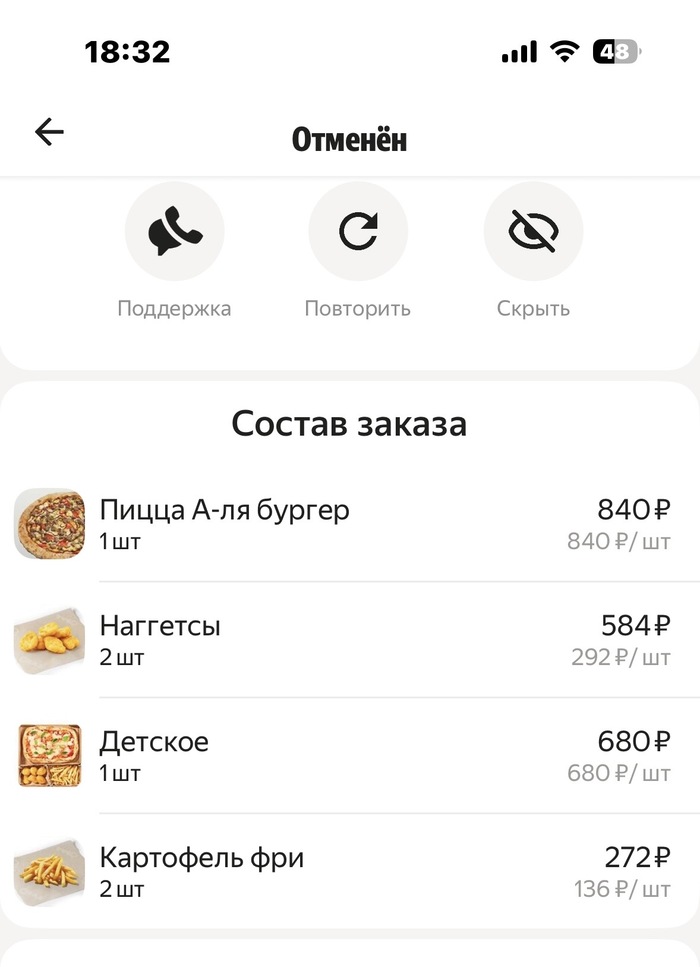Open the Наггетсы item row

pos(350,640)
